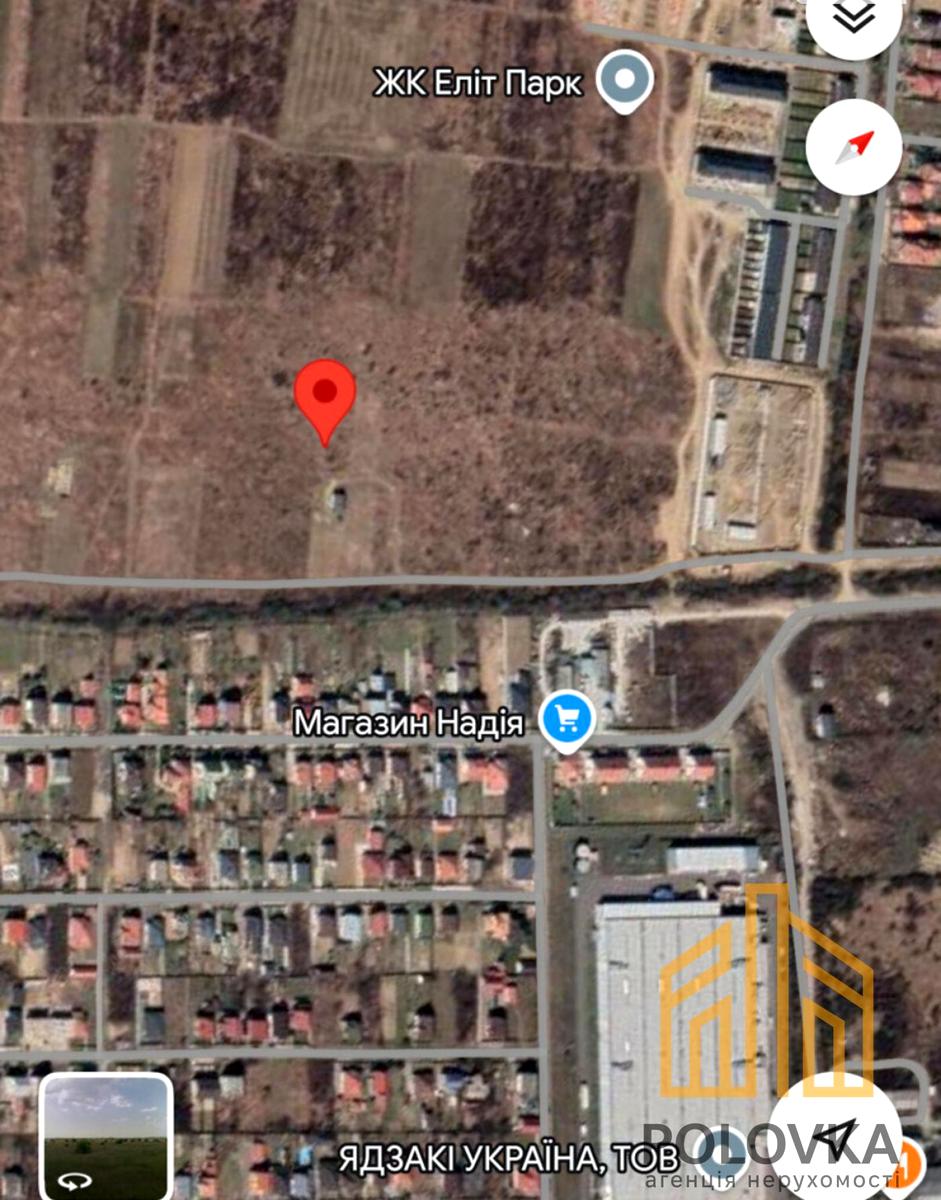Image resolution: width=941 pixels, height=1200 pixels.
Task: Open the map layers selector
Action: tap(852, 20)
